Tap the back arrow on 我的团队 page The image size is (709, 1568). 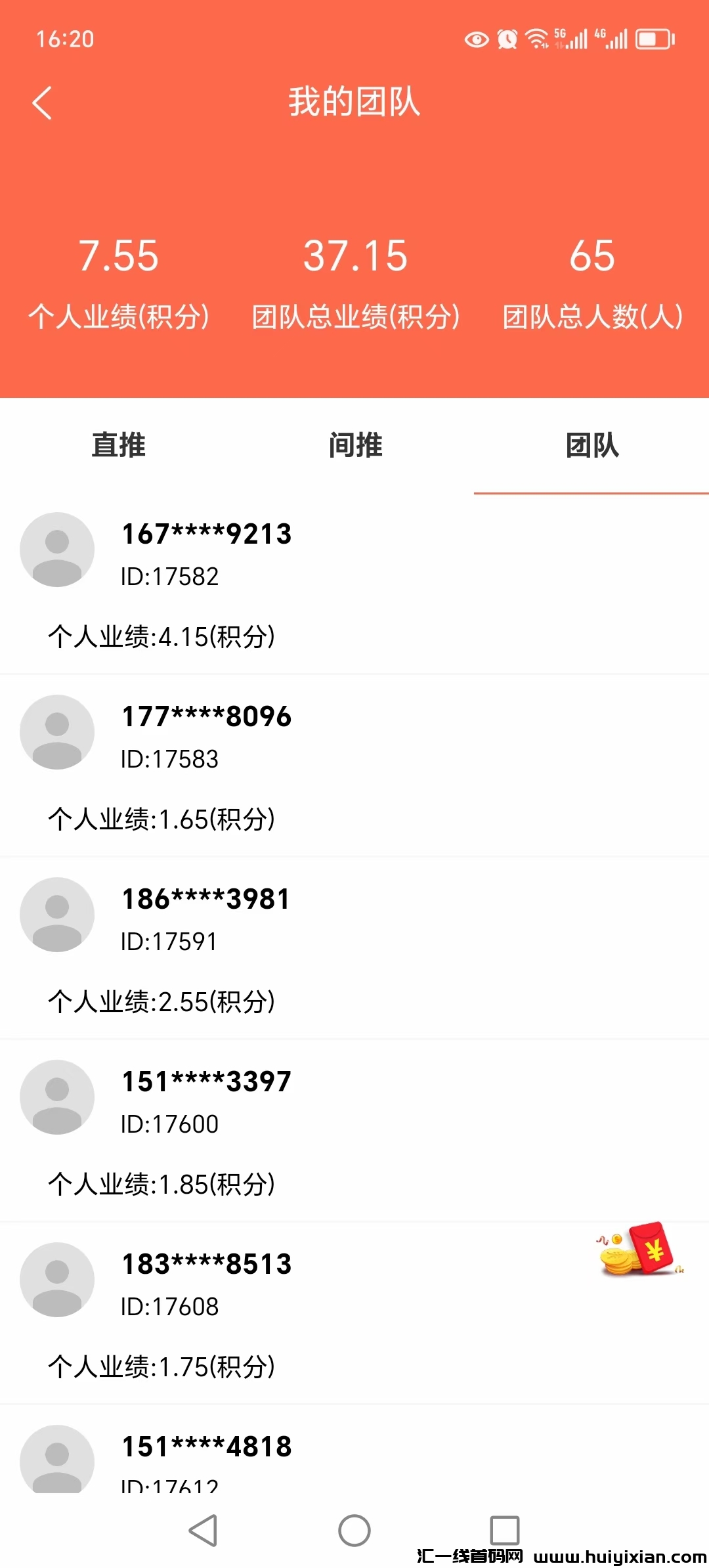click(42, 104)
